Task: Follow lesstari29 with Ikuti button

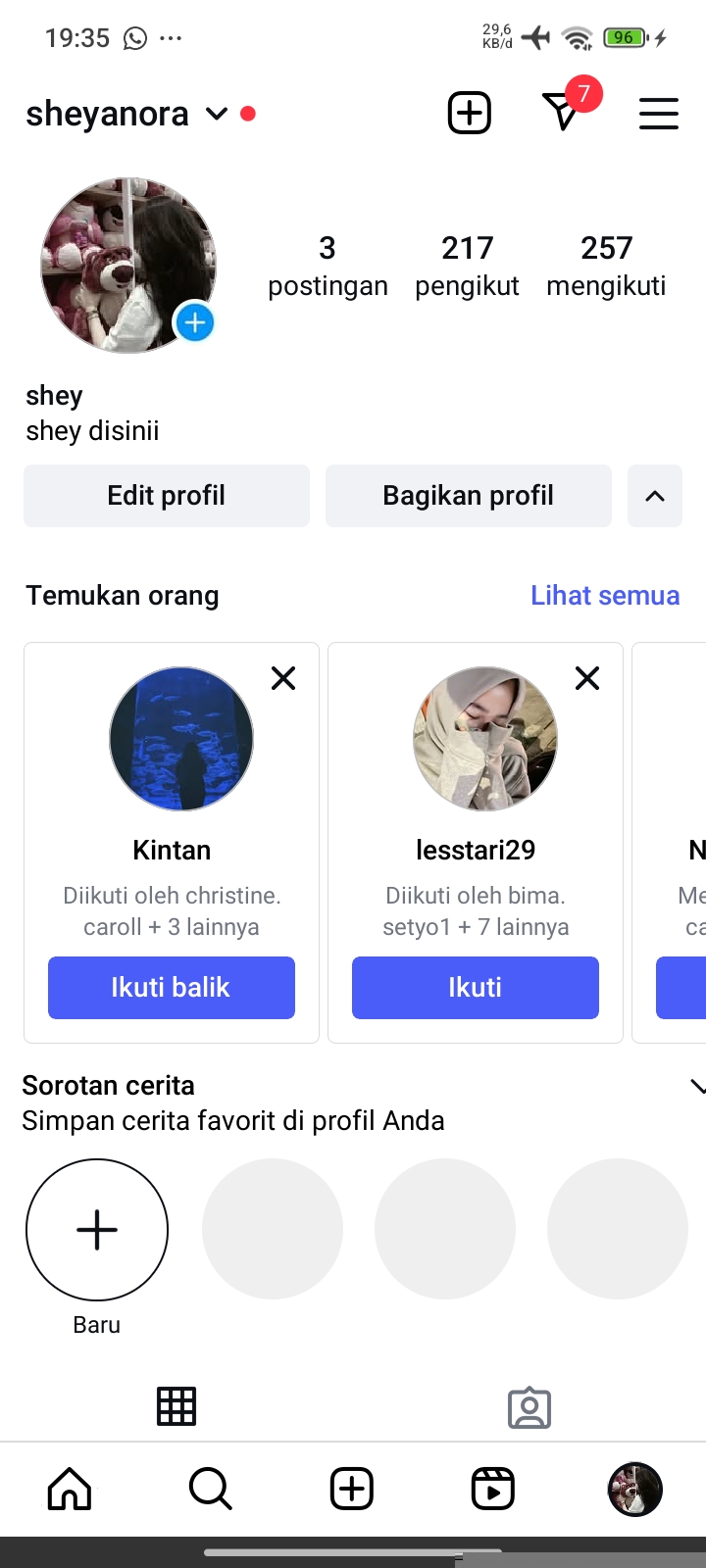Action: coord(476,988)
